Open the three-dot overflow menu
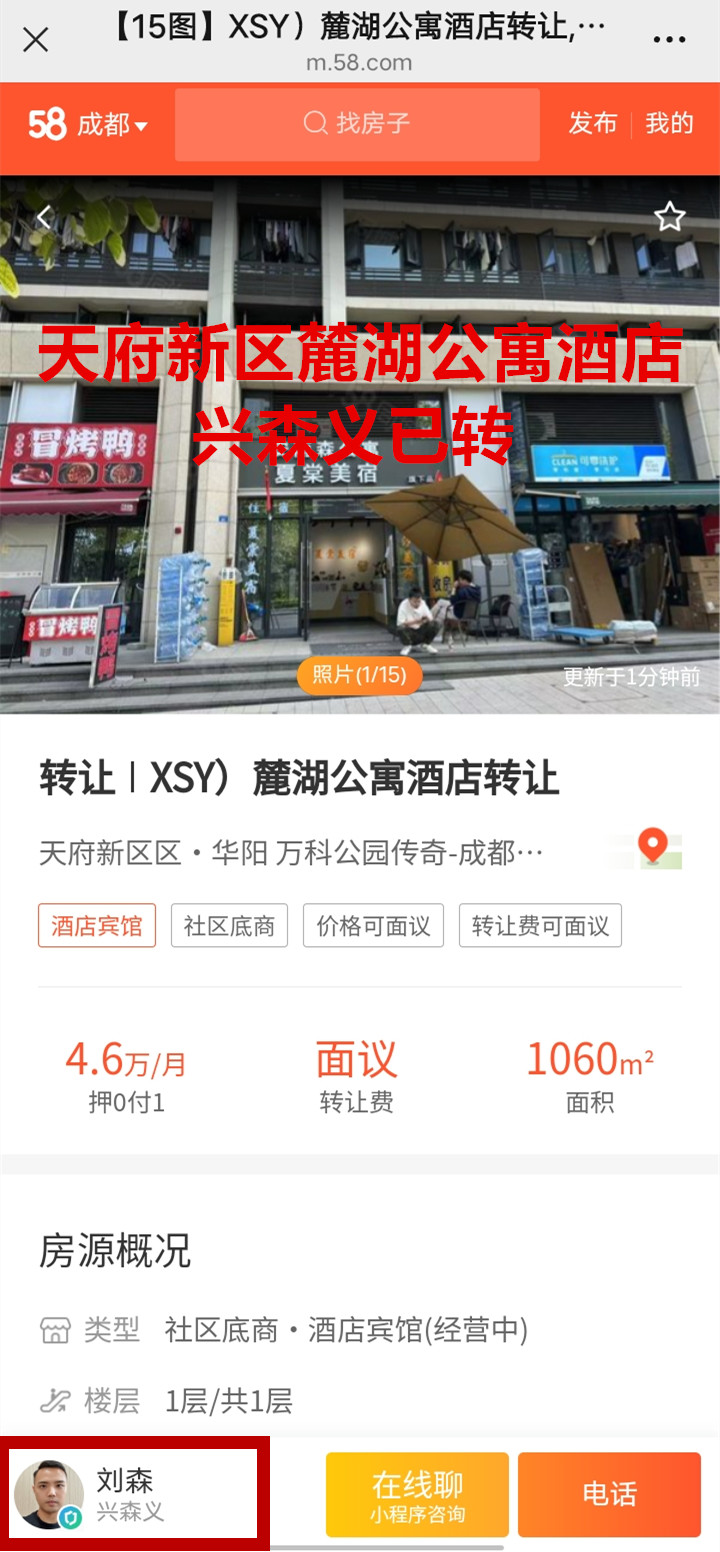This screenshot has height=1552, width=720. (669, 40)
